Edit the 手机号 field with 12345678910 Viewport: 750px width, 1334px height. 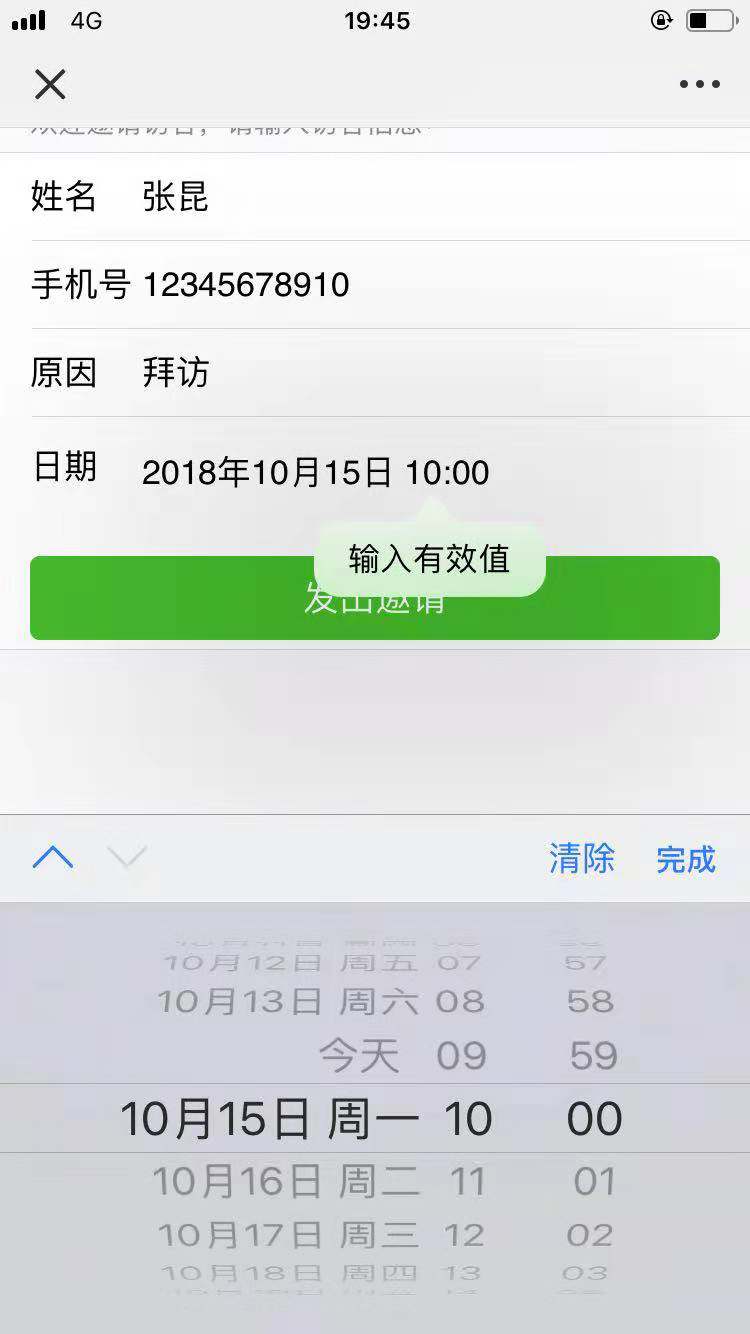click(x=400, y=285)
